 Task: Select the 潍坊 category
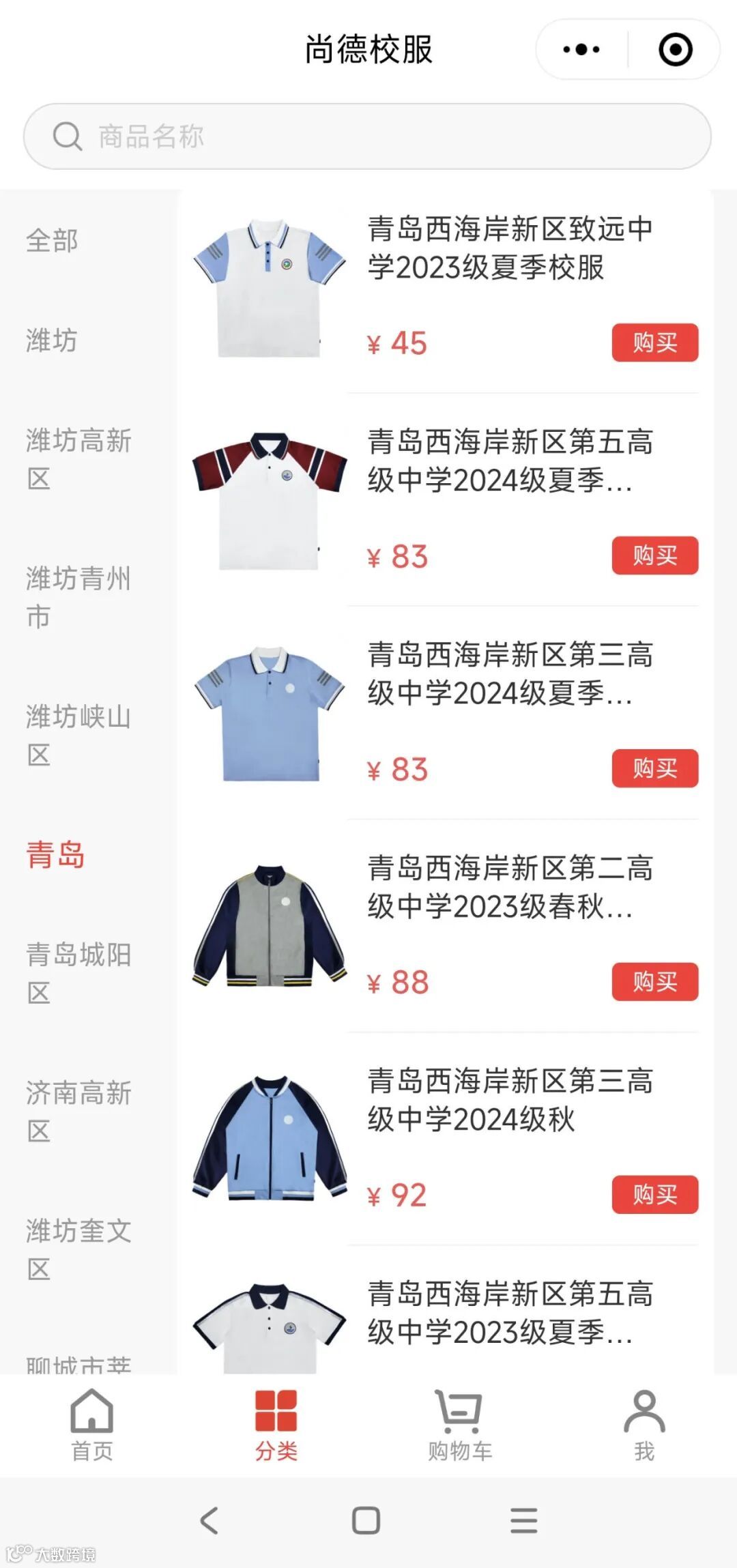click(52, 340)
